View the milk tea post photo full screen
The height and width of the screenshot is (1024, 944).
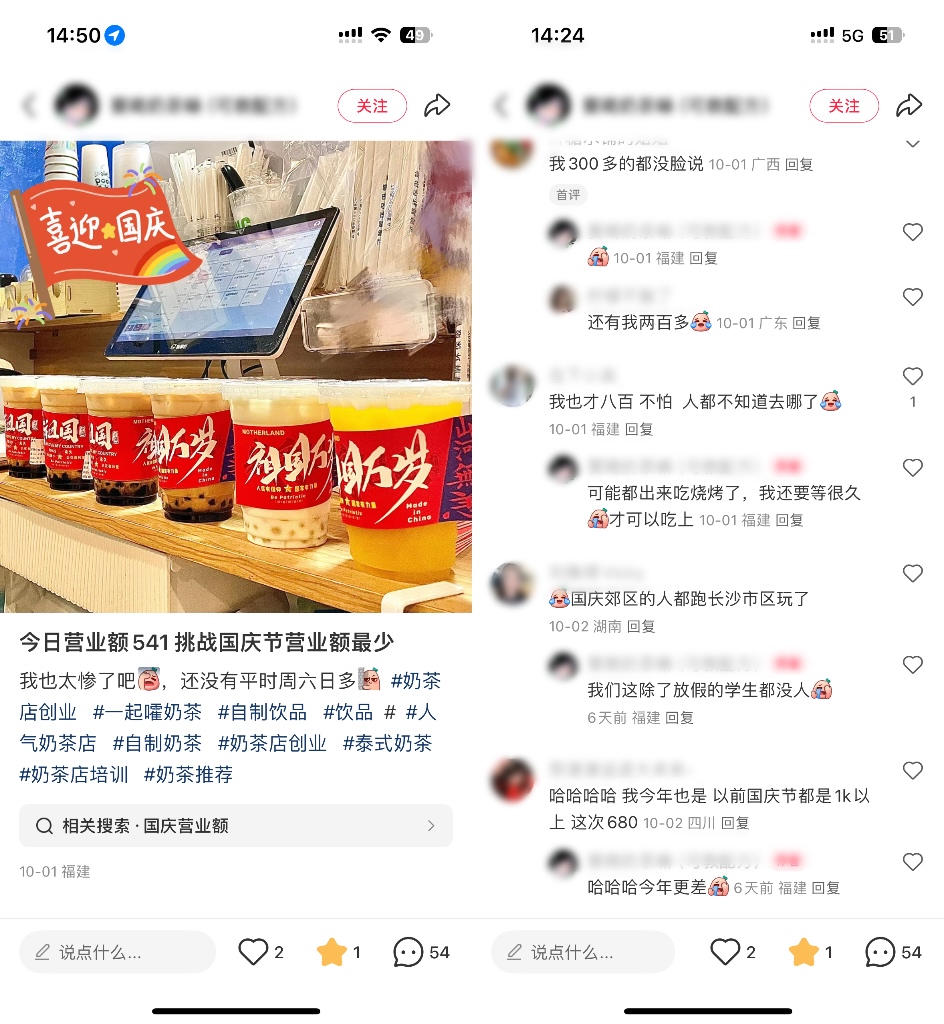(x=236, y=376)
